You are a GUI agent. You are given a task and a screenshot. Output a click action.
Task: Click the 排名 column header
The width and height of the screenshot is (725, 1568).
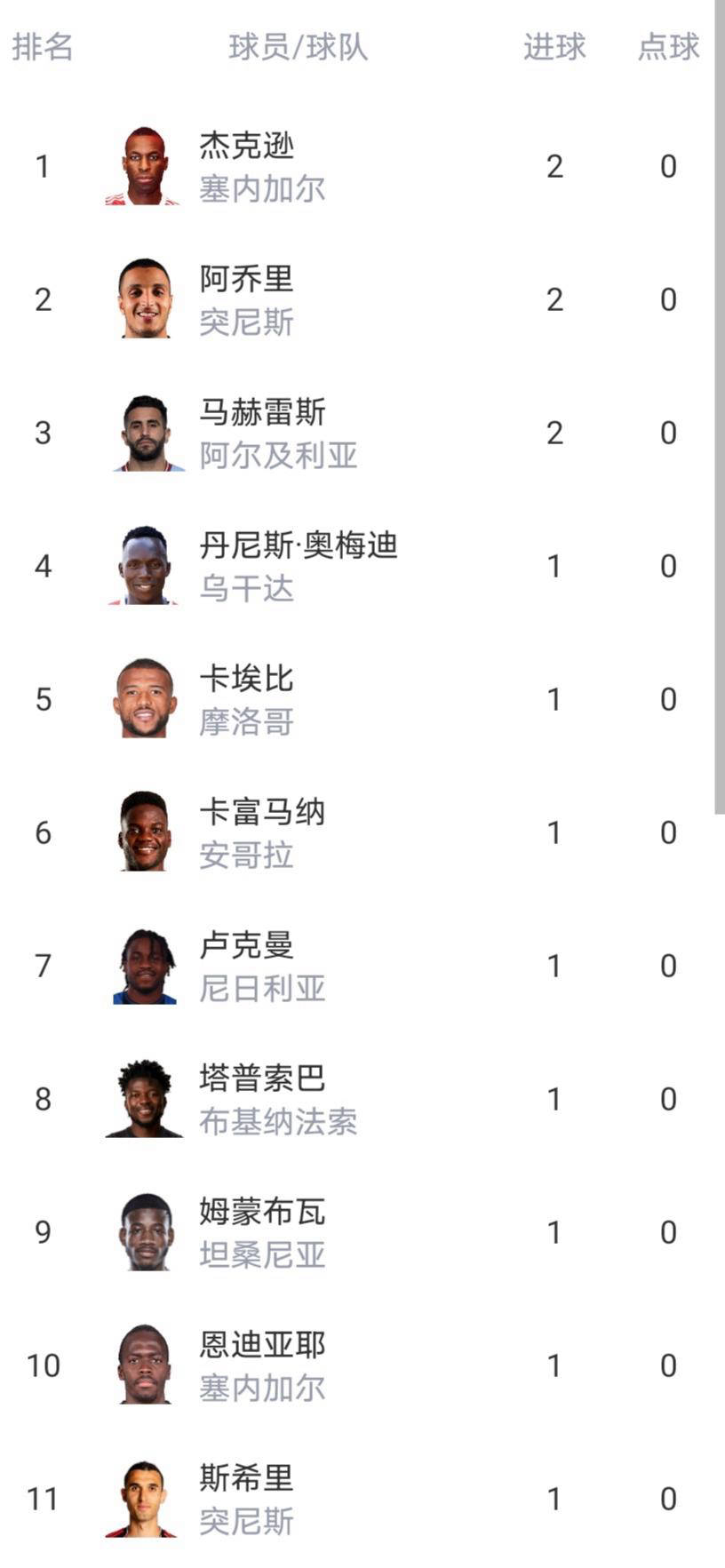click(x=44, y=49)
